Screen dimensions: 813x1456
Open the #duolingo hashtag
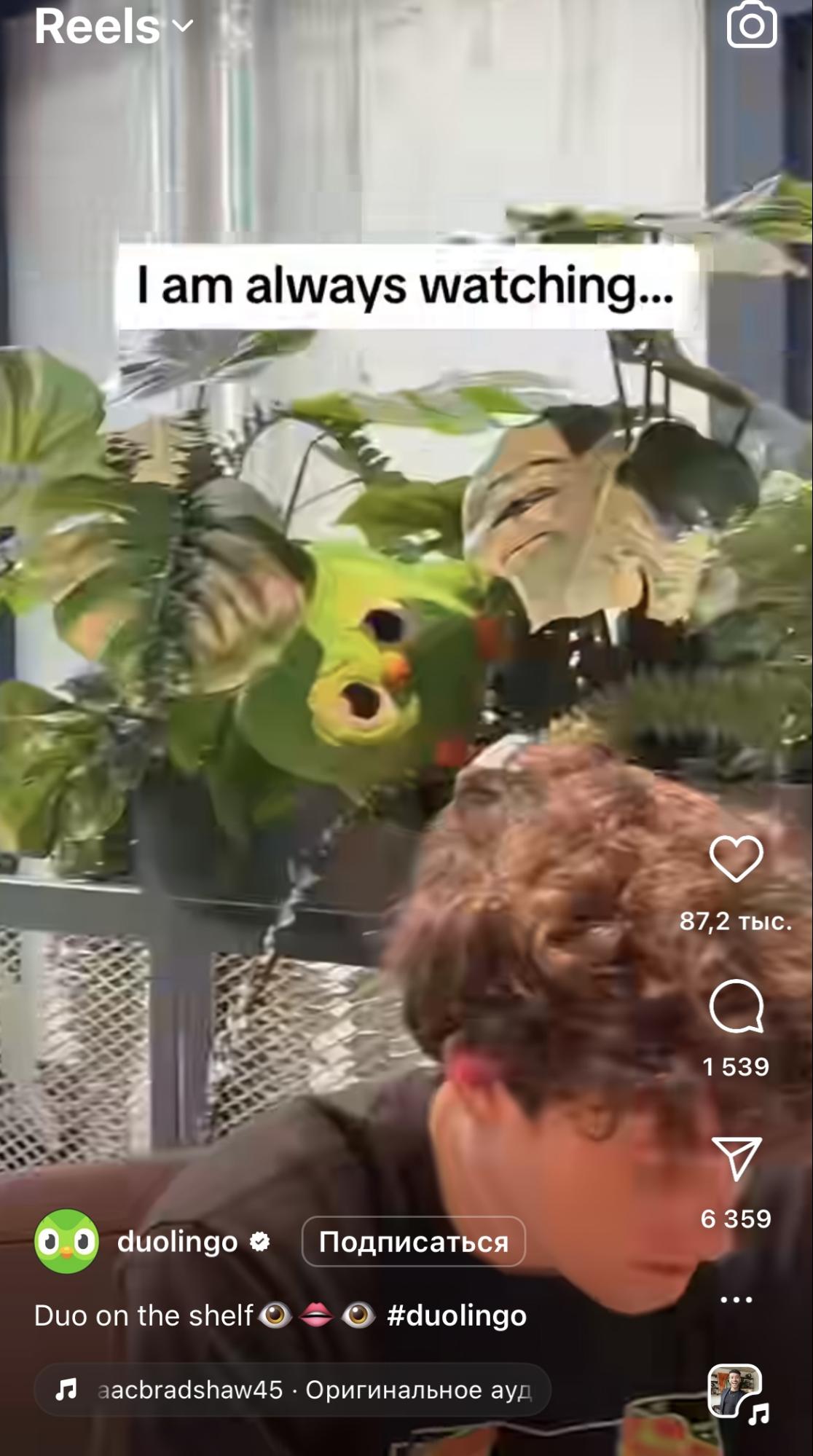coord(457,1315)
